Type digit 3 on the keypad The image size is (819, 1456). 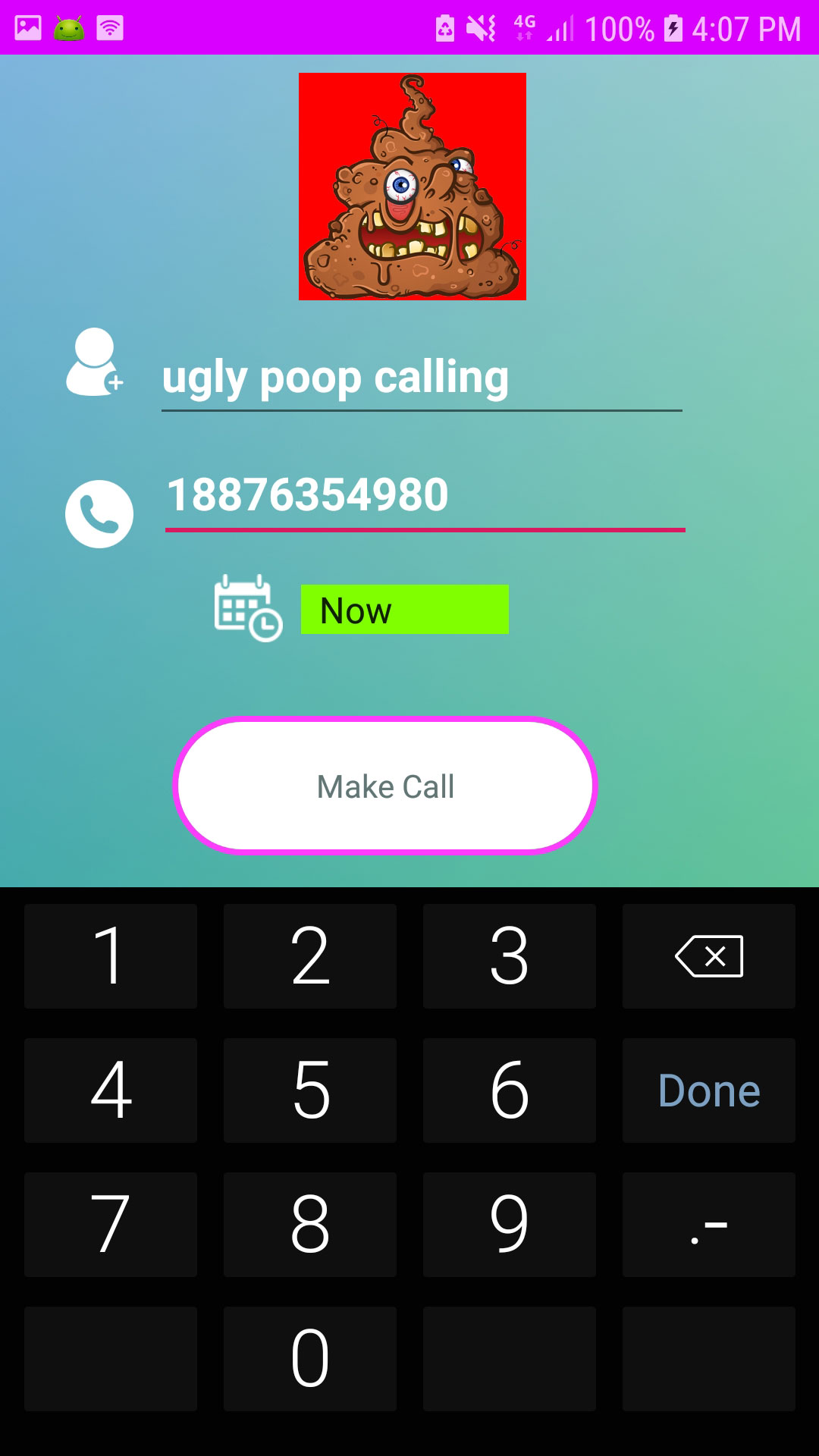pyautogui.click(x=509, y=956)
